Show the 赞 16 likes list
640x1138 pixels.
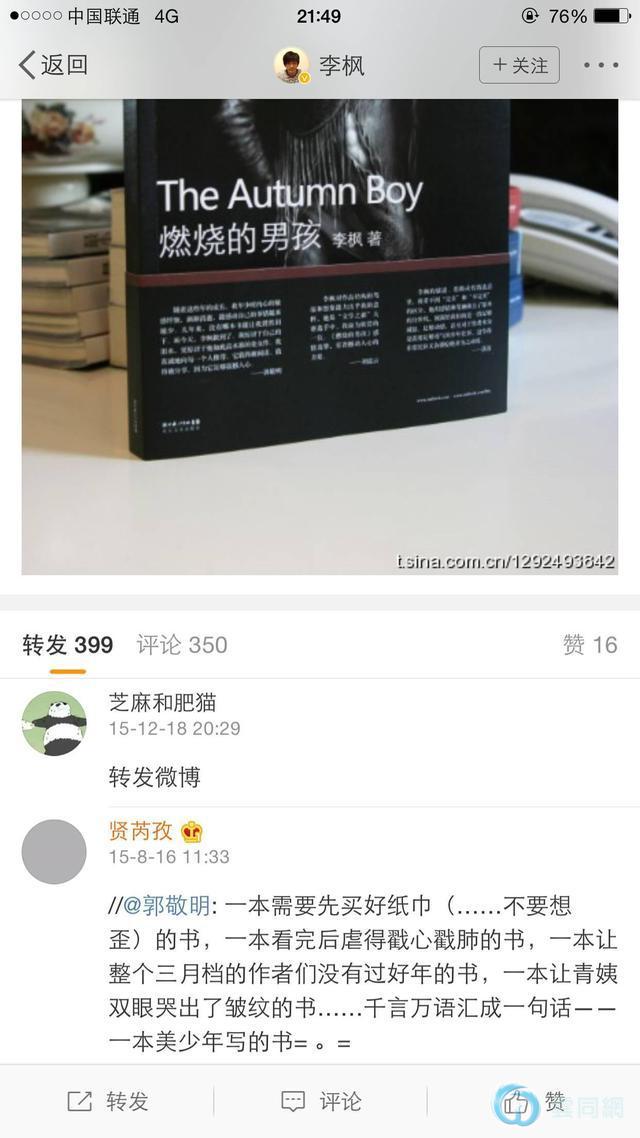pos(590,645)
